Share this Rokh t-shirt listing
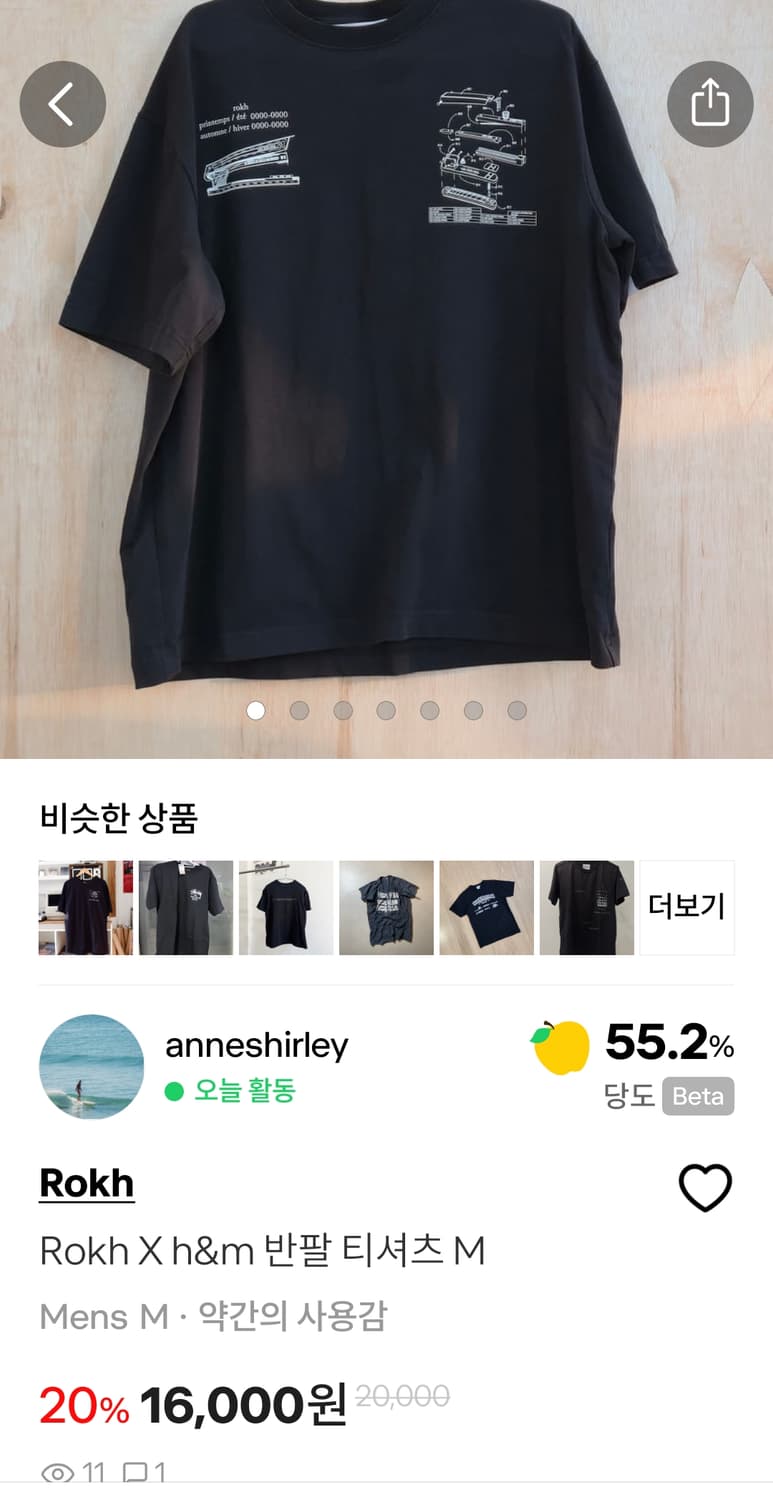 (710, 104)
